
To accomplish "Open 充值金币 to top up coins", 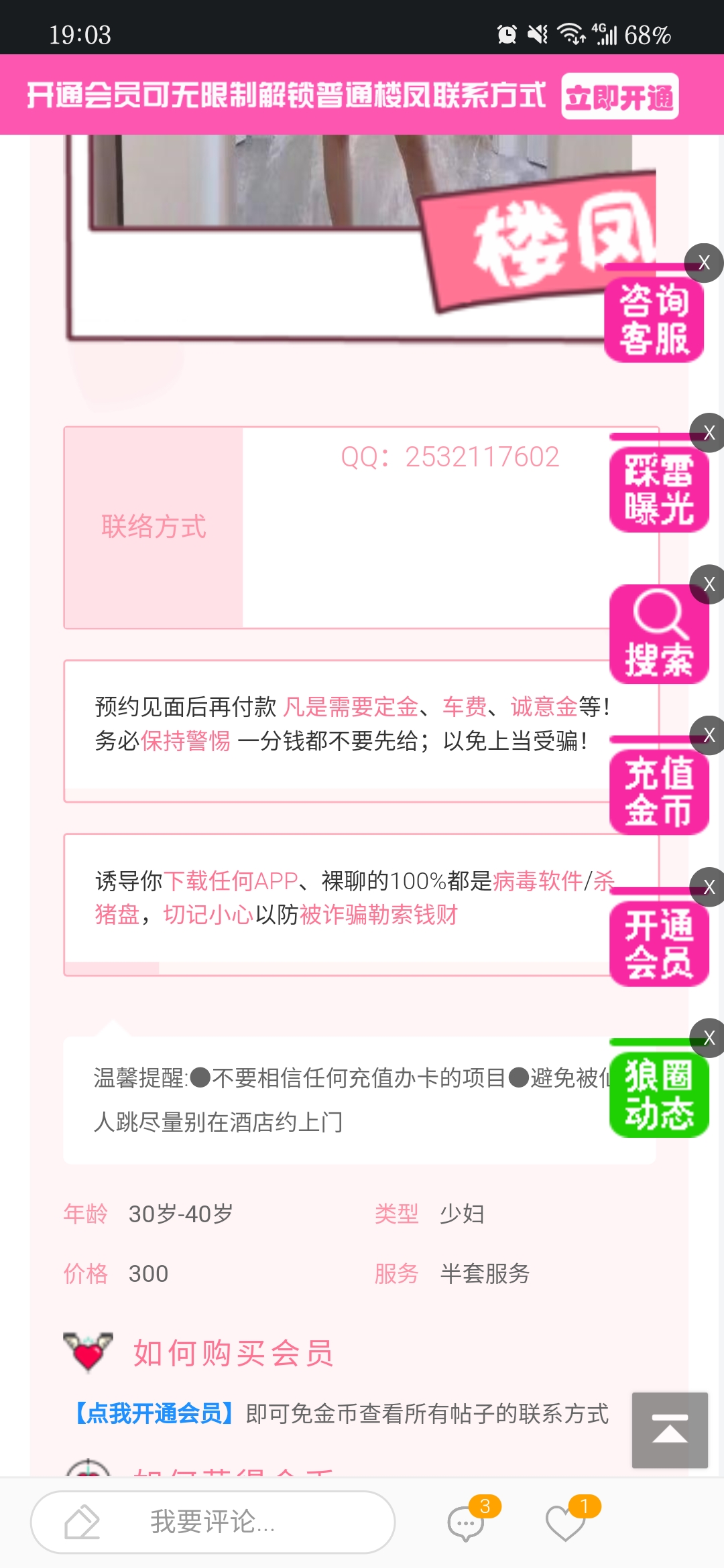I will (659, 791).
